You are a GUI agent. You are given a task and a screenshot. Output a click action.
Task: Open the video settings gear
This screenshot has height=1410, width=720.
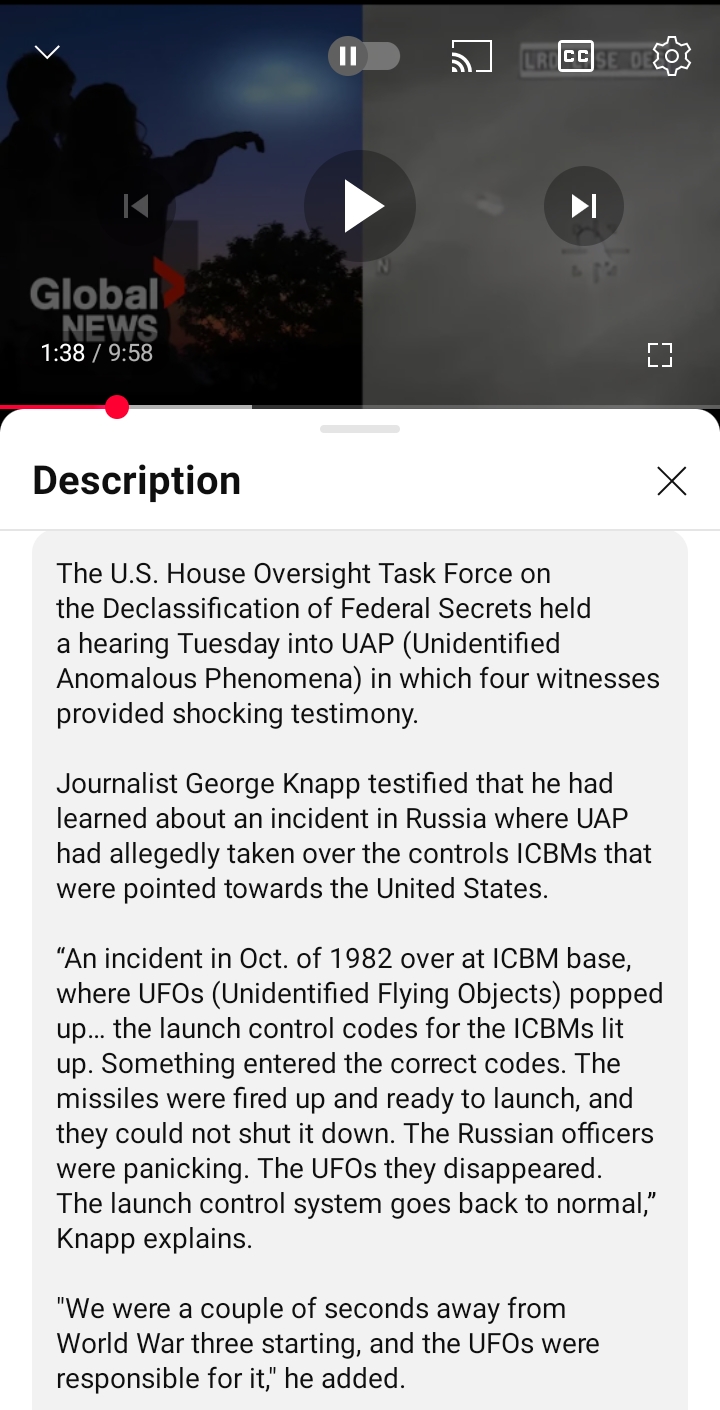coord(671,56)
